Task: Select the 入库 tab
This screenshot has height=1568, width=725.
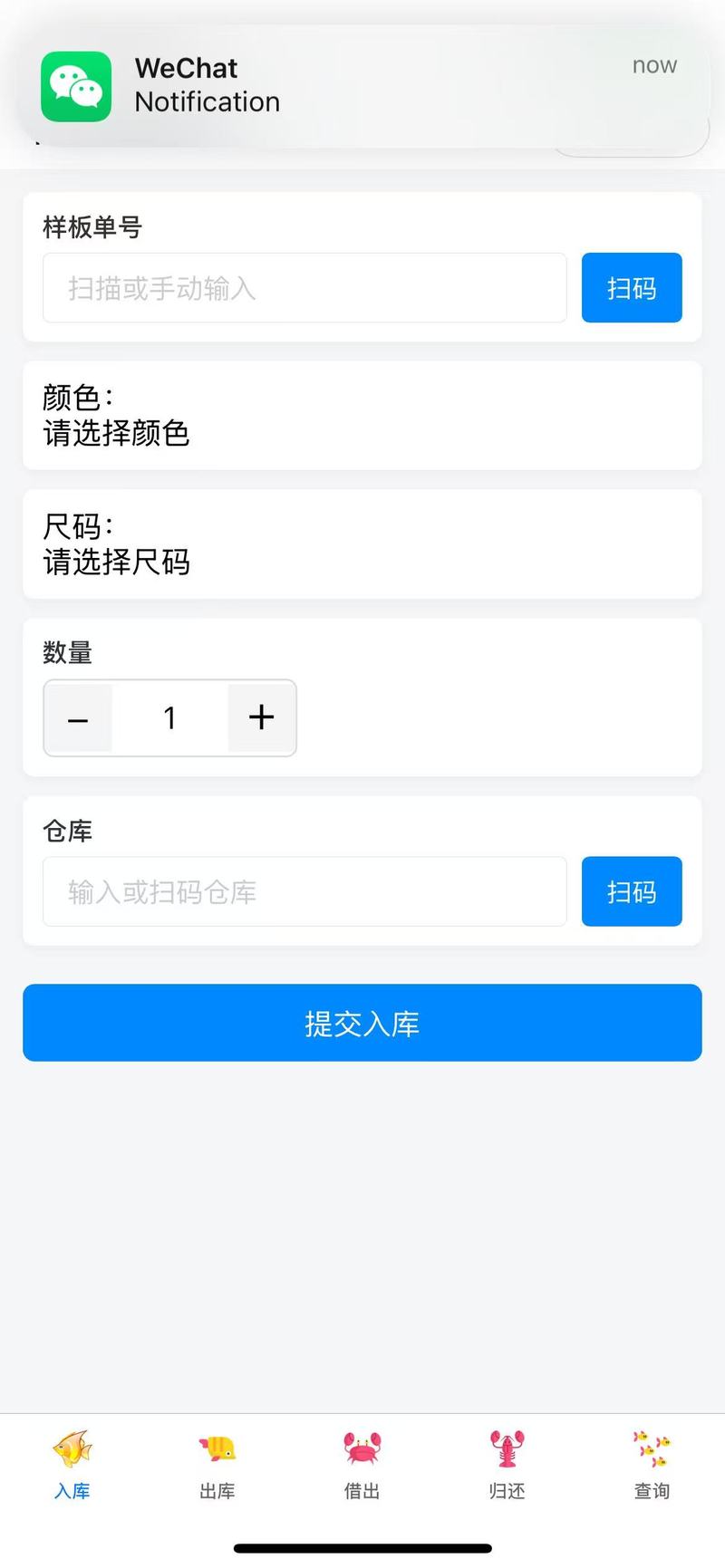Action: 72,1464
